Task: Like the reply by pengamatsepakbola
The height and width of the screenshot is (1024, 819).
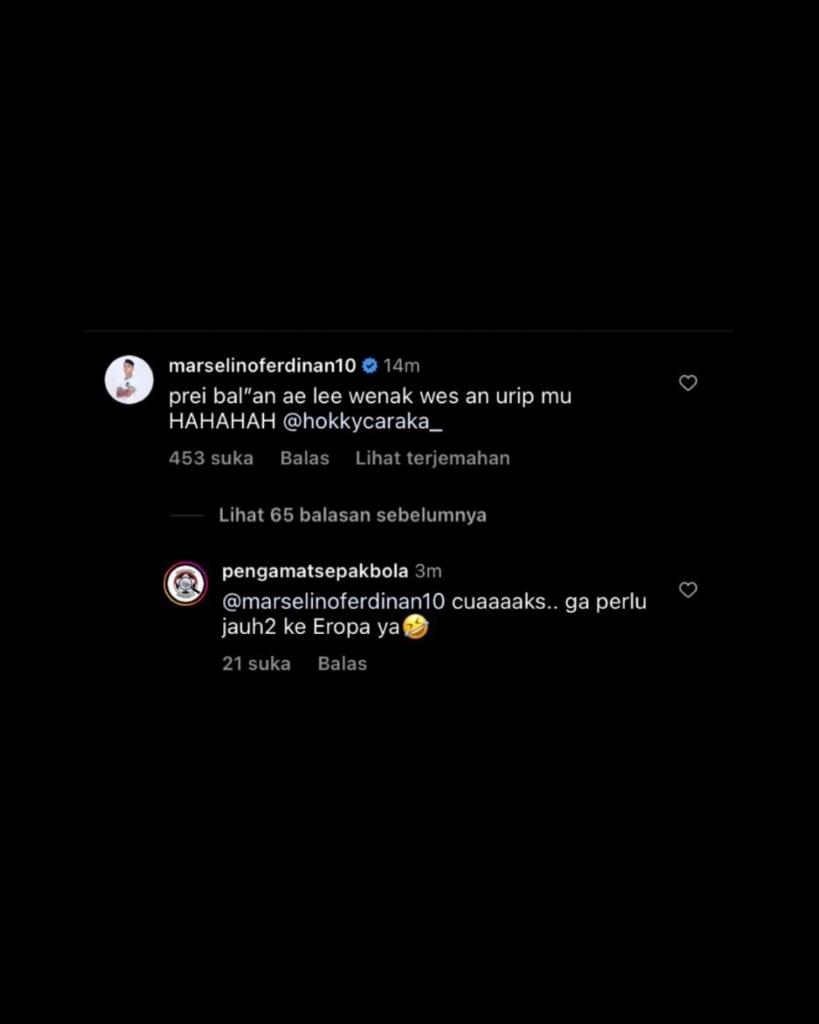Action: tap(688, 590)
